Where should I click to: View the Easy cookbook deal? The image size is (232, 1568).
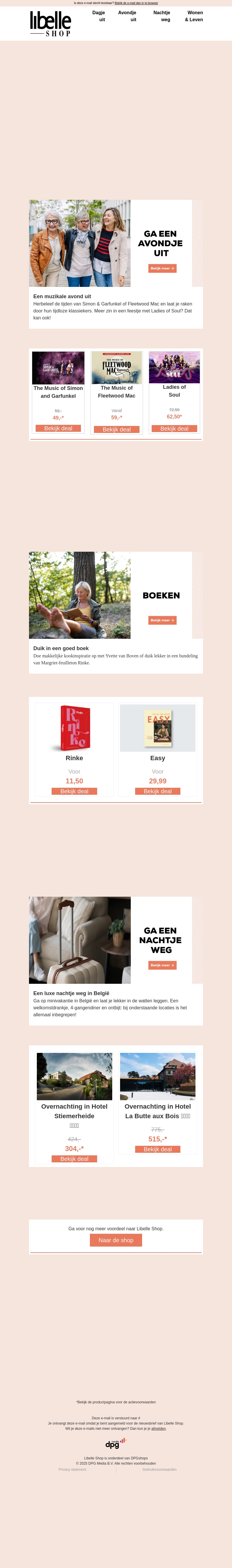coord(157,791)
